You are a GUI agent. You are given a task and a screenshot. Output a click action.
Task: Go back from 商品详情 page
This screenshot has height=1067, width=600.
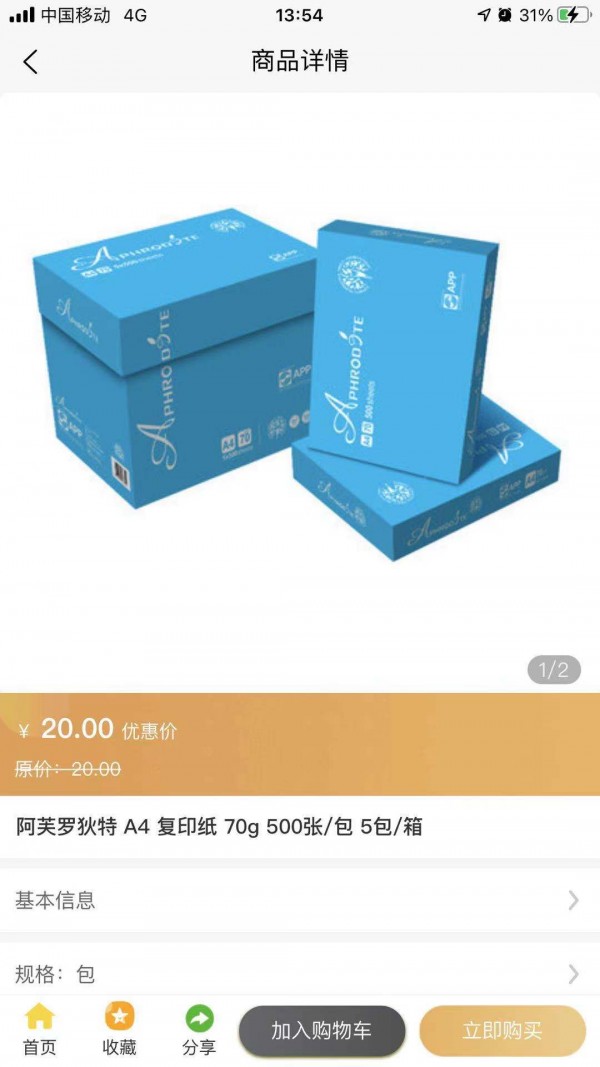coord(30,61)
